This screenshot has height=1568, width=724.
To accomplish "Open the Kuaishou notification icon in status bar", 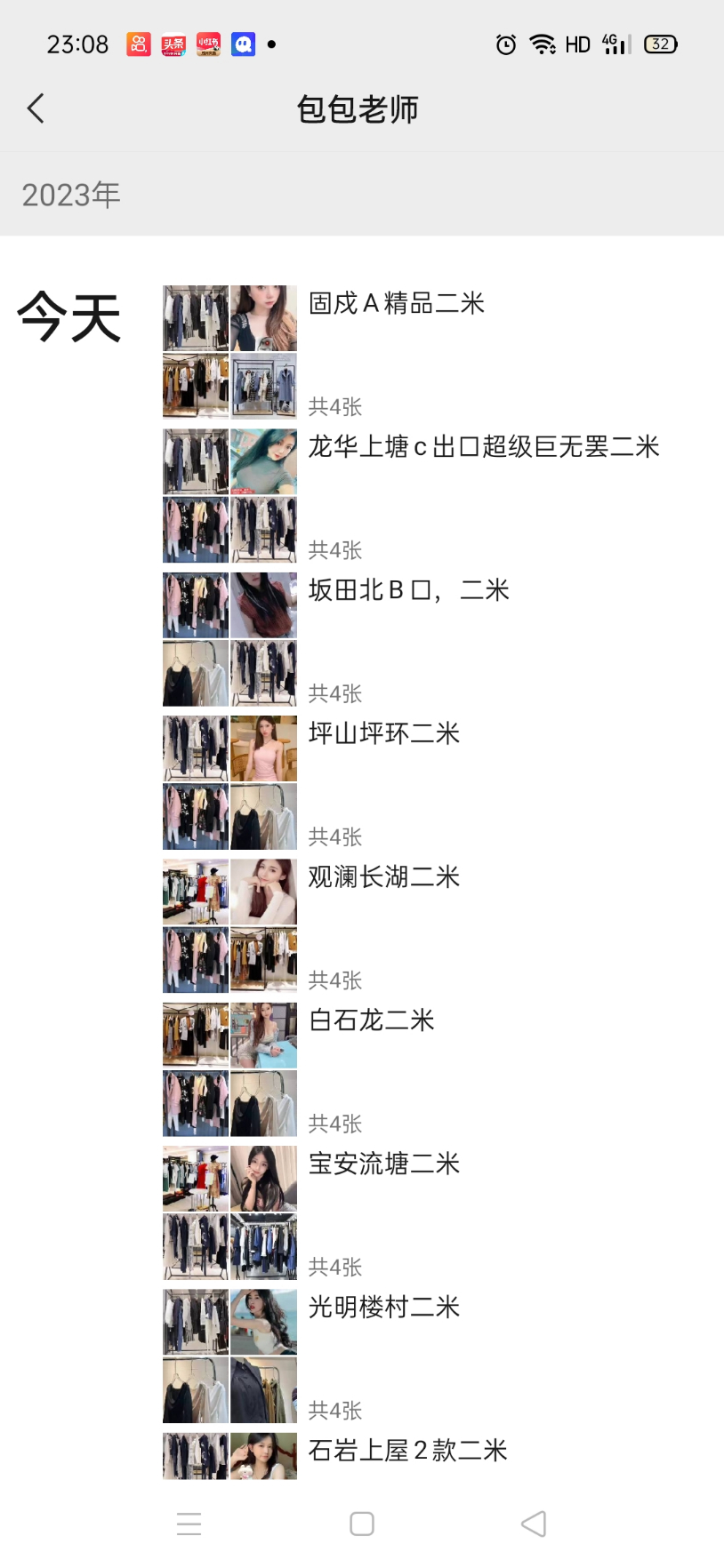I will coord(138,44).
